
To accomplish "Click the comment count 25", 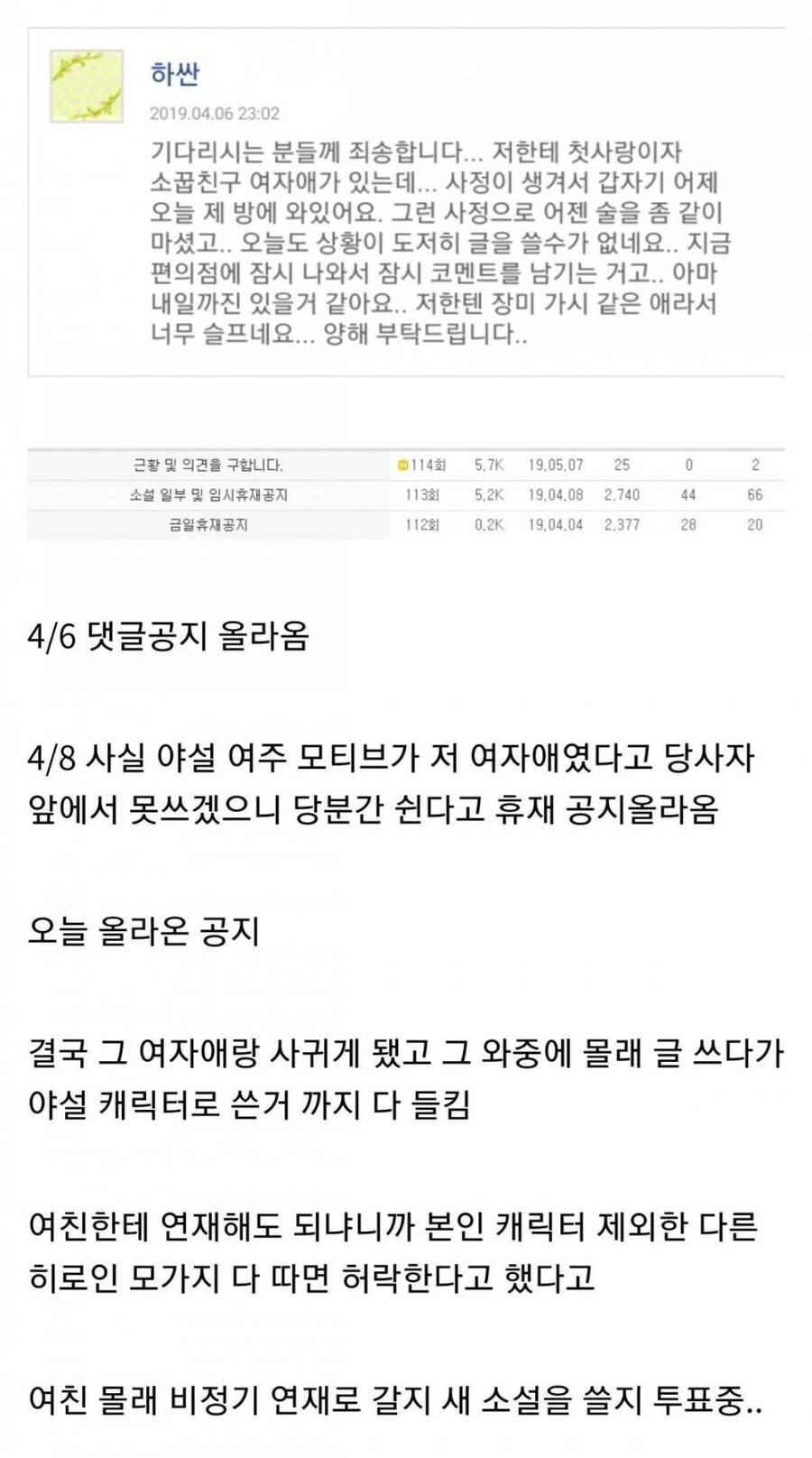I will point(621,463).
